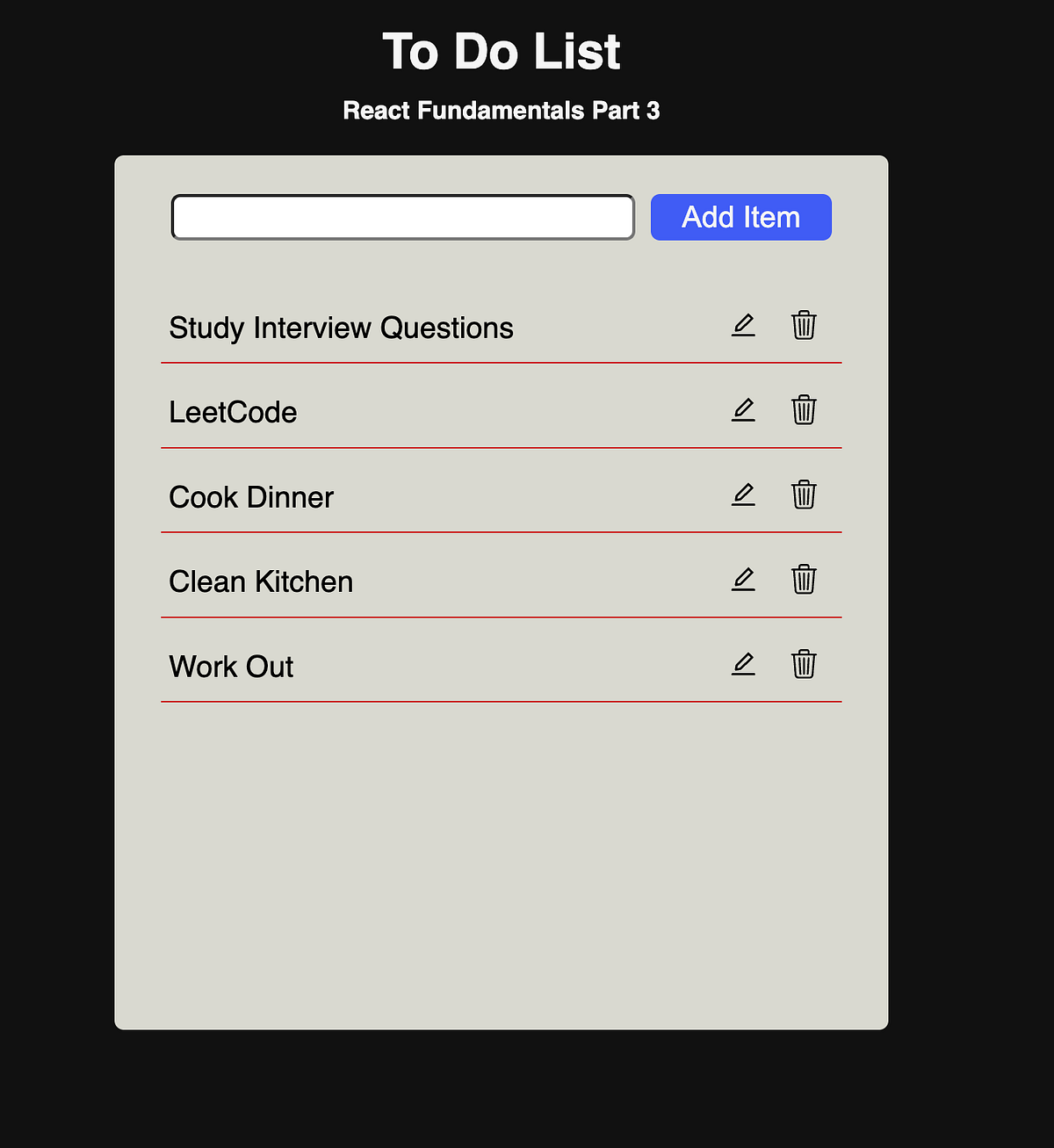1054x1148 pixels.
Task: Click the edit pencil icon for Clean Kitchen
Action: [743, 580]
